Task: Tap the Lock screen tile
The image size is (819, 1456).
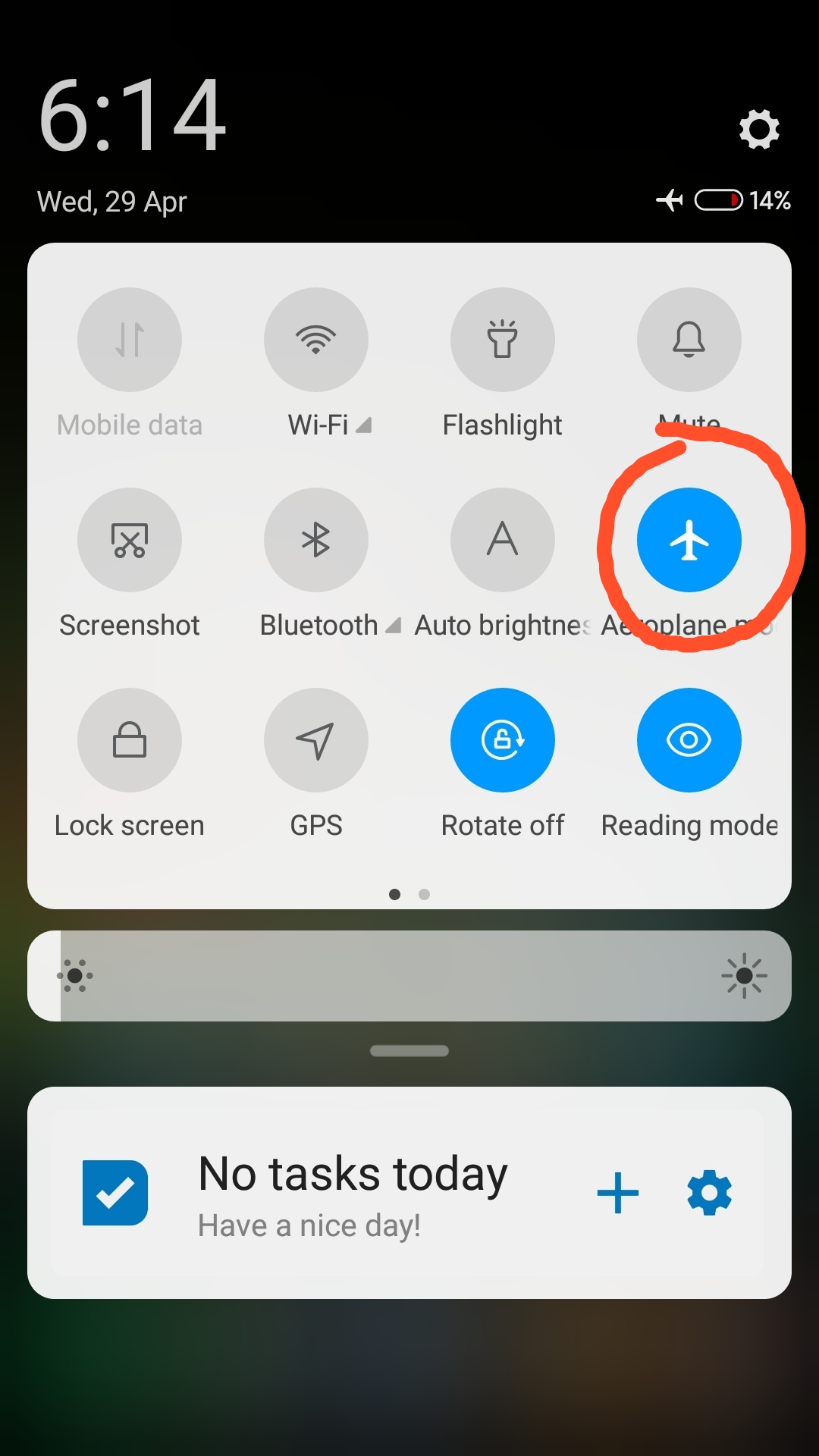Action: tap(130, 740)
